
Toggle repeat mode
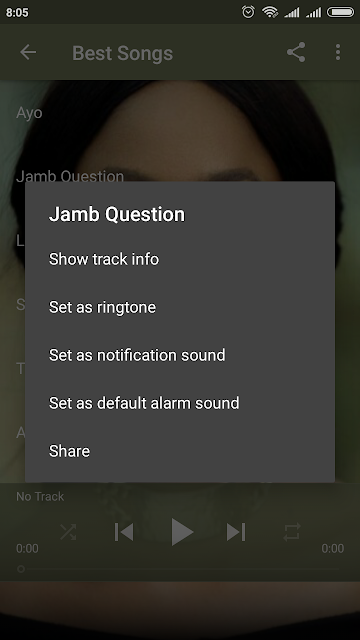pos(292,532)
